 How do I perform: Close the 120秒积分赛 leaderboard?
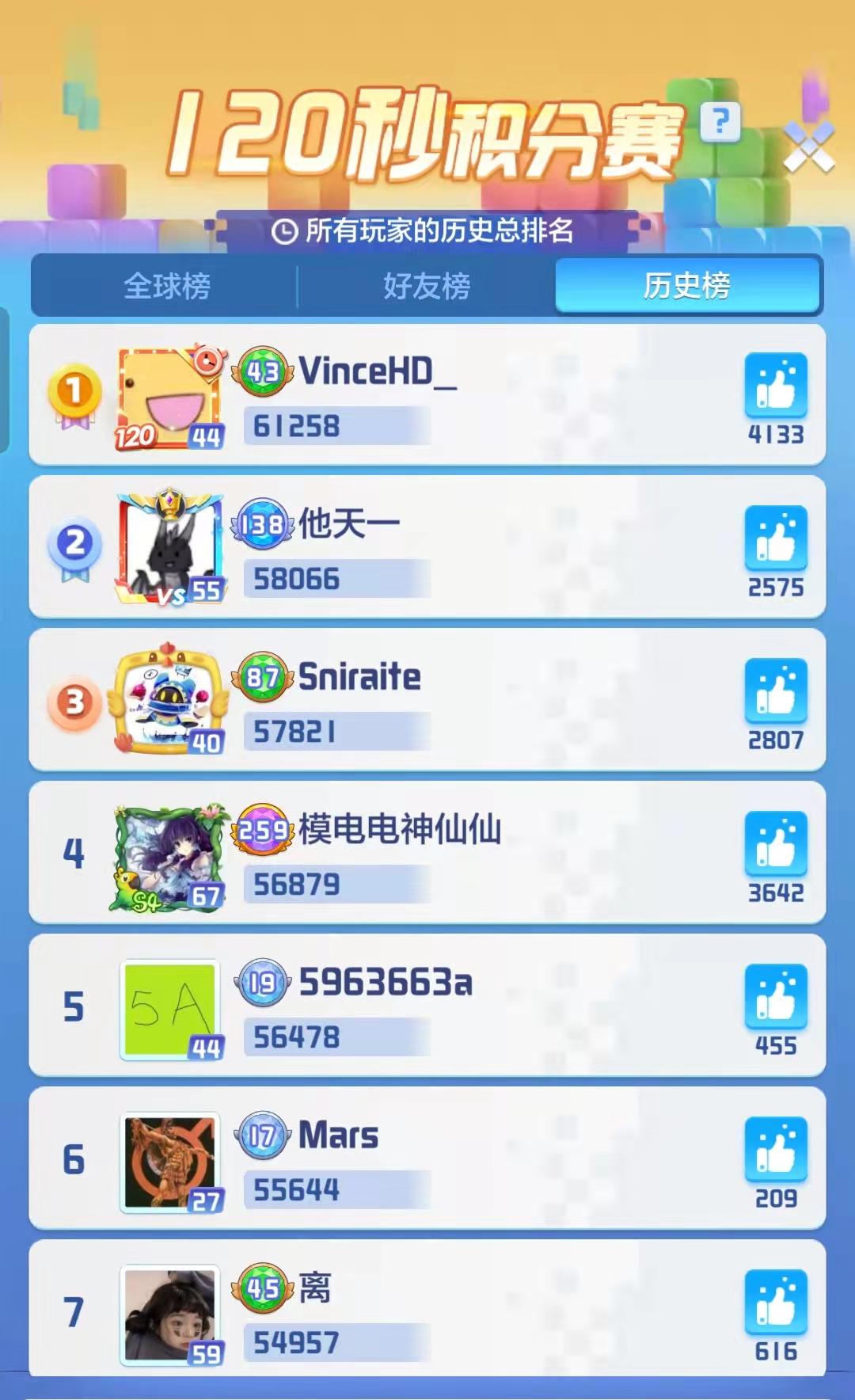click(x=809, y=147)
